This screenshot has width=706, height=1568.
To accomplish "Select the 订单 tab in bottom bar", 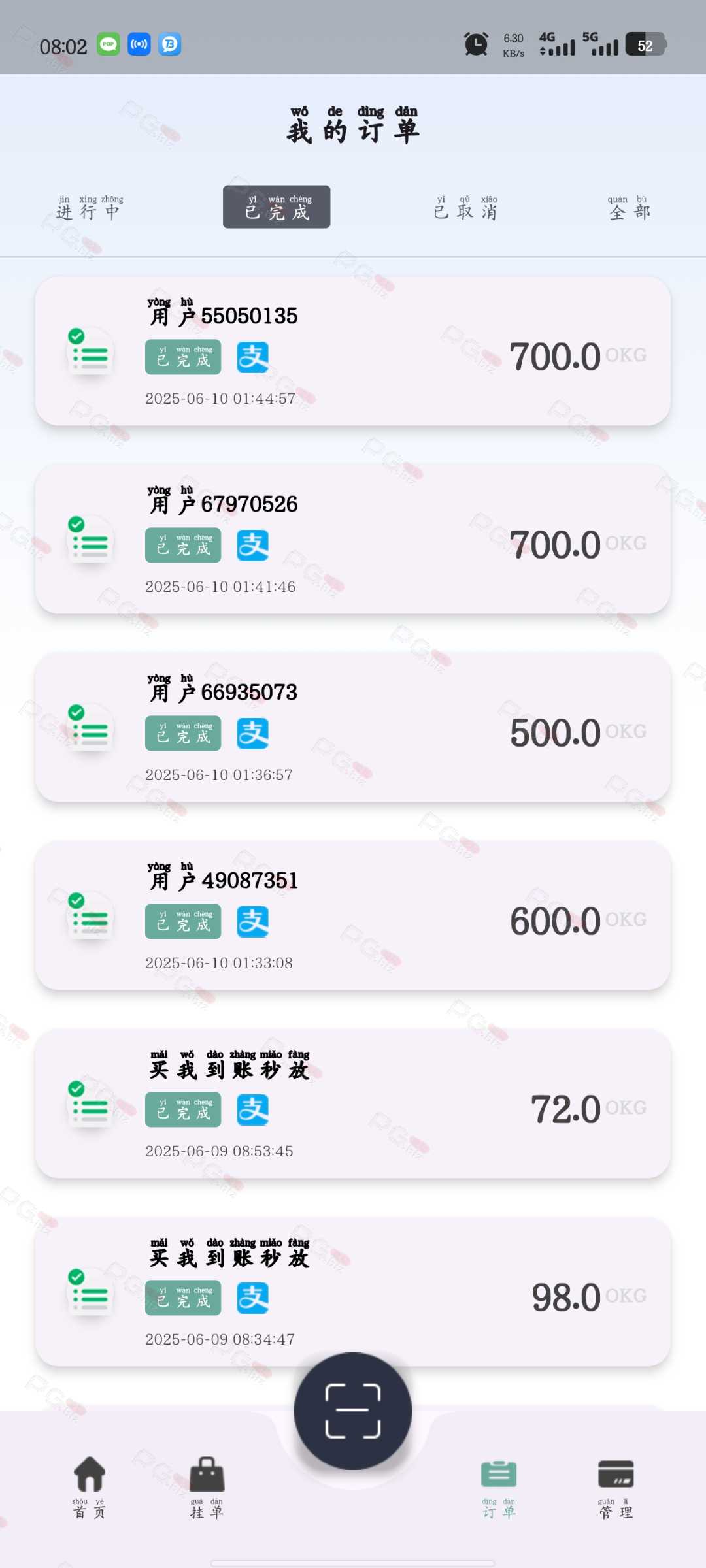I will (499, 1488).
